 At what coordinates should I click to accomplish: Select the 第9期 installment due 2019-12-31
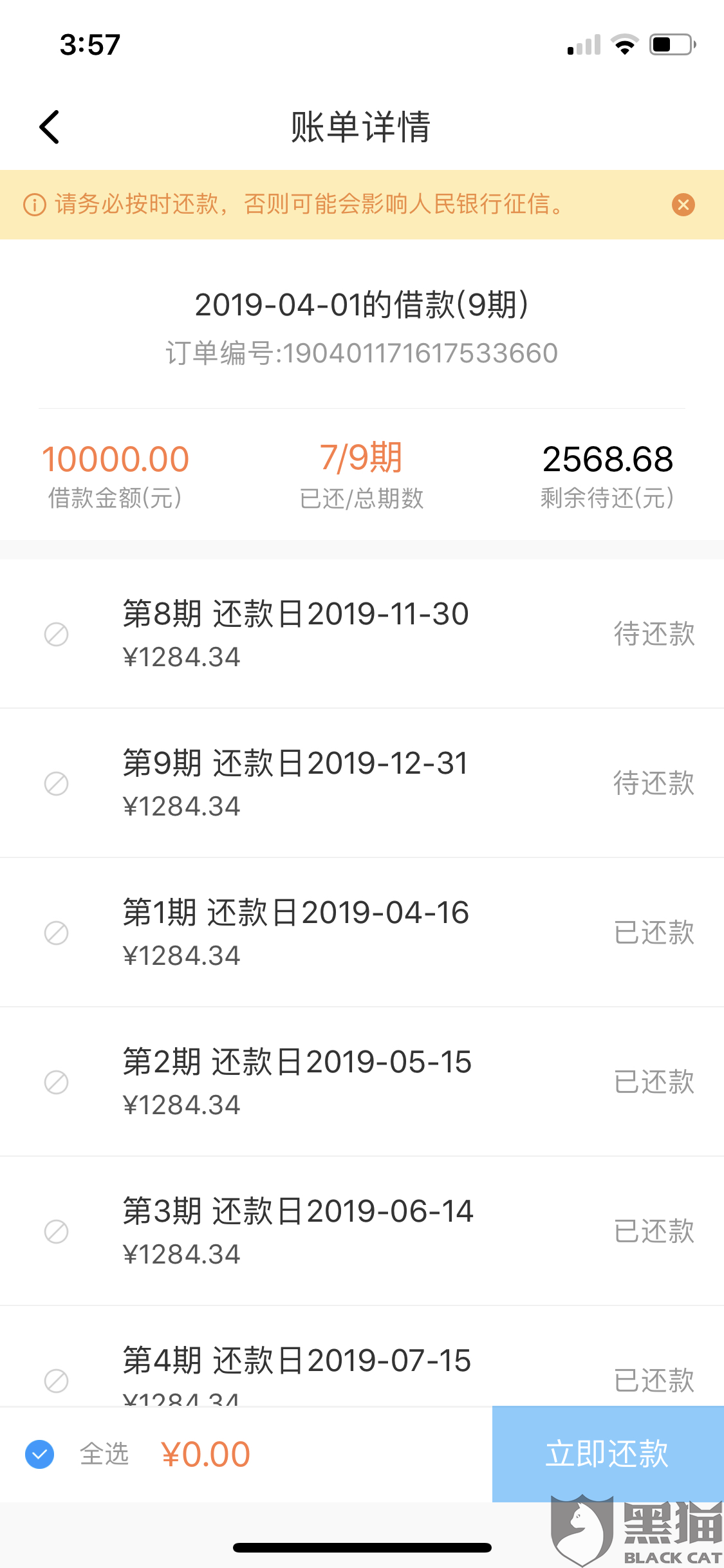[57, 783]
